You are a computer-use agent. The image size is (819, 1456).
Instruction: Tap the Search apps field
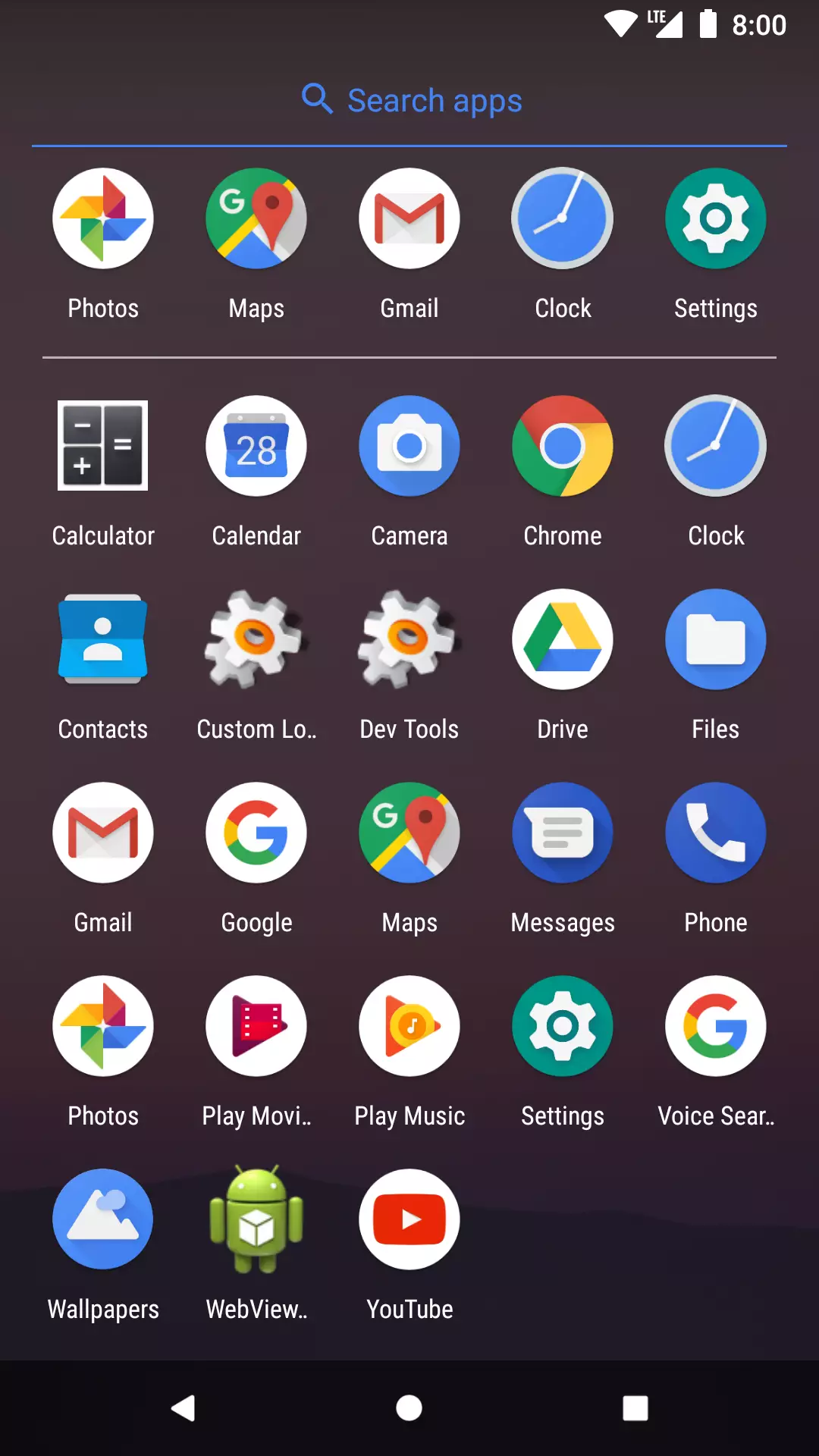[x=409, y=100]
